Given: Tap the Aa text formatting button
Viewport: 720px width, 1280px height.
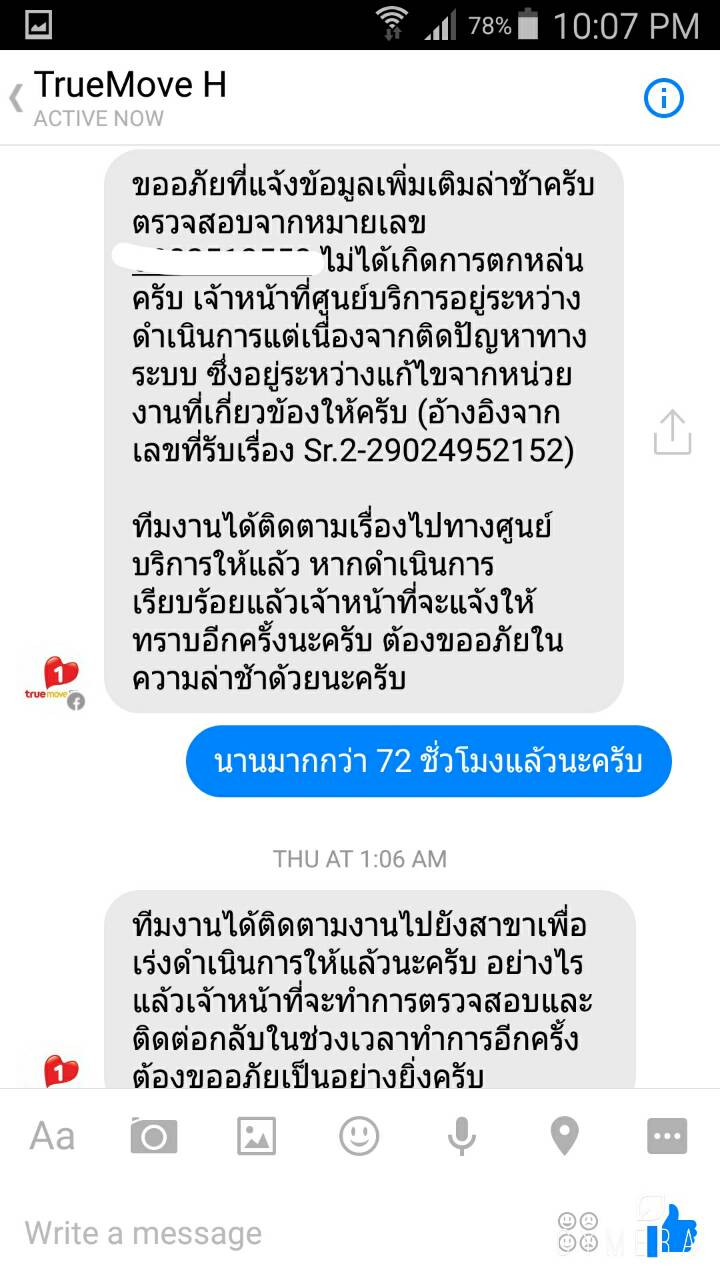Looking at the screenshot, I should tap(52, 1136).
